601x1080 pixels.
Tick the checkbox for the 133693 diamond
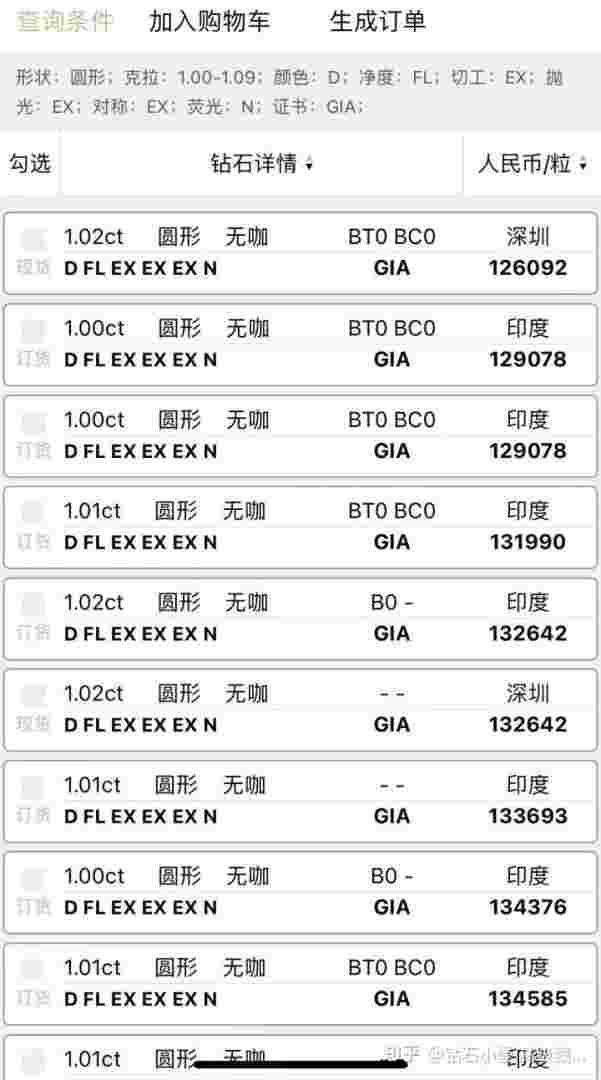pos(33,787)
